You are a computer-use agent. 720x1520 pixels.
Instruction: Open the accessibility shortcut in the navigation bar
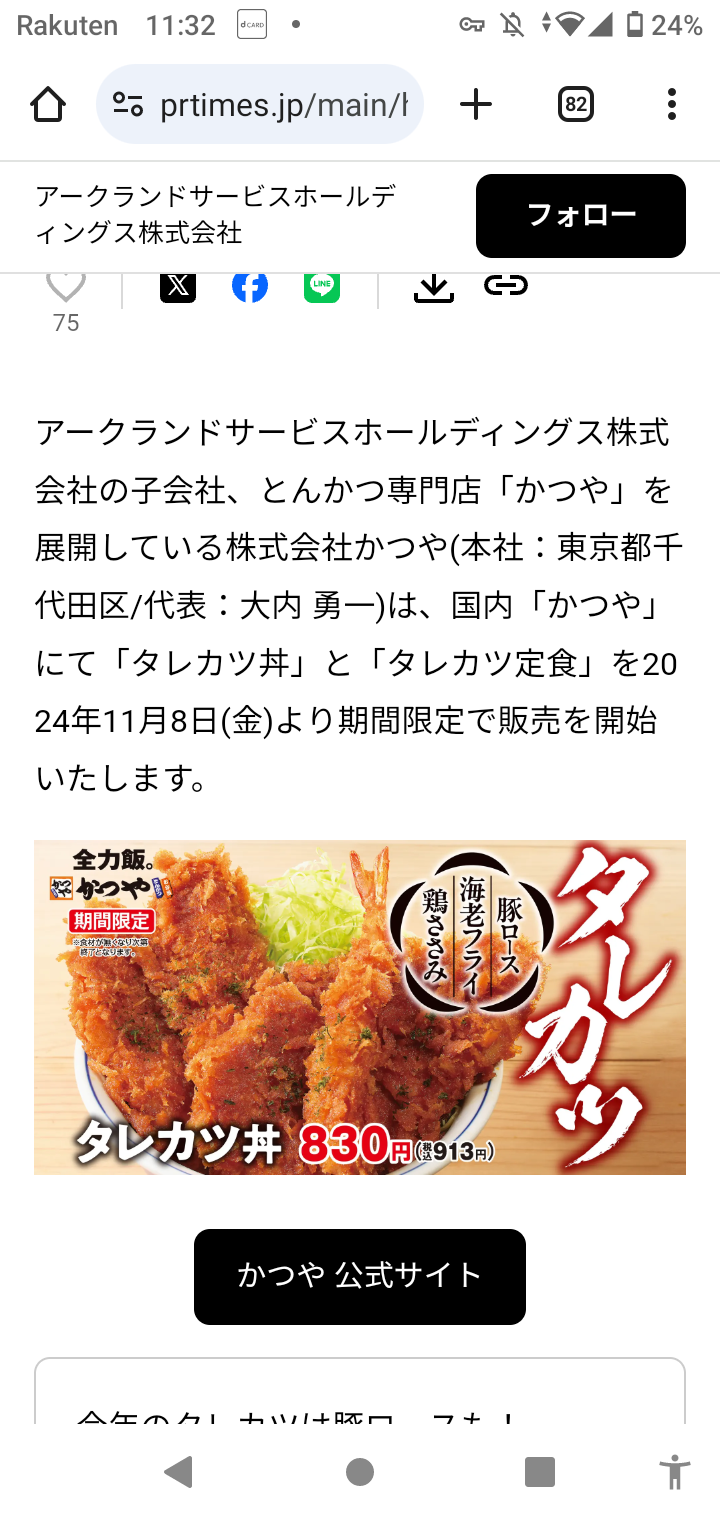click(x=675, y=1472)
